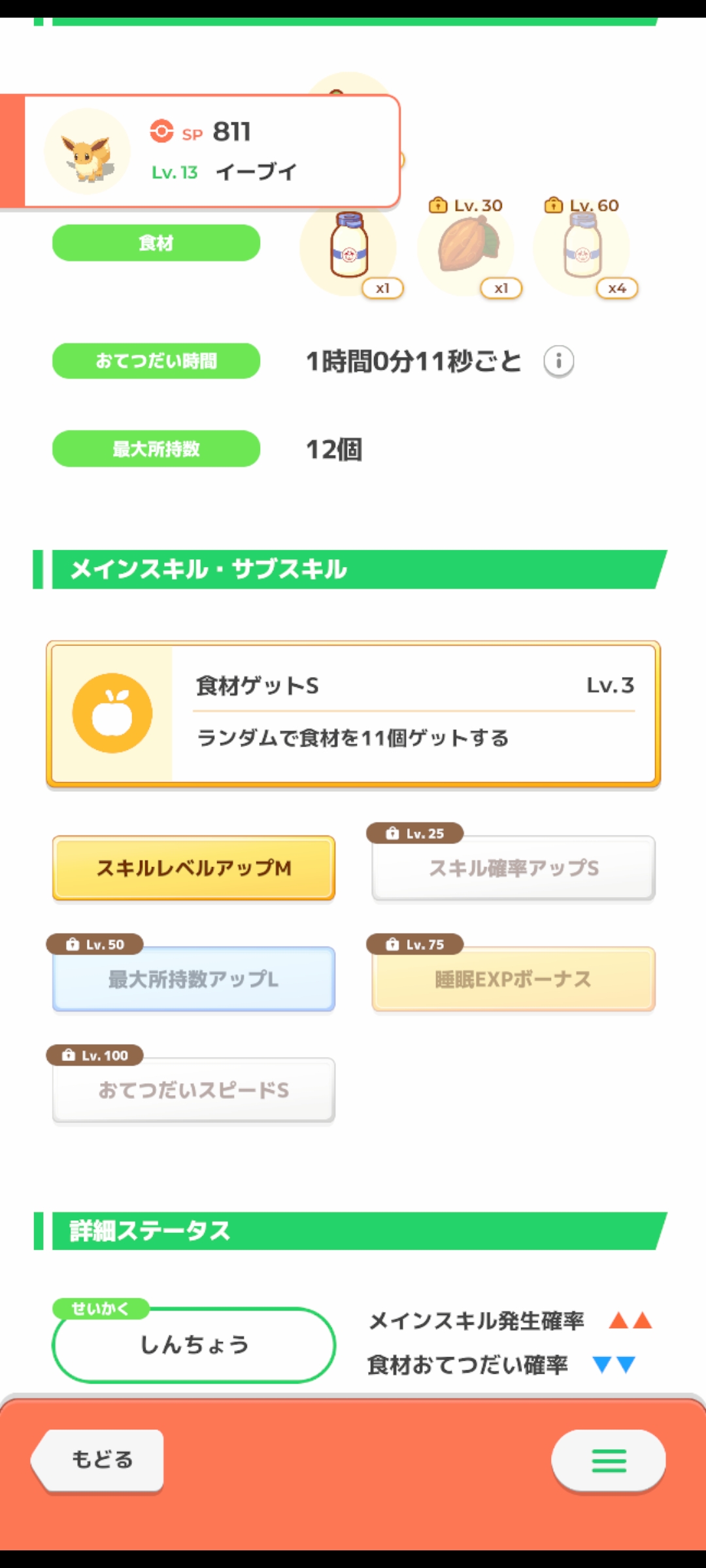Image resolution: width=706 pixels, height=1568 pixels.
Task: Open the hamburger menu button
Action: (609, 1460)
